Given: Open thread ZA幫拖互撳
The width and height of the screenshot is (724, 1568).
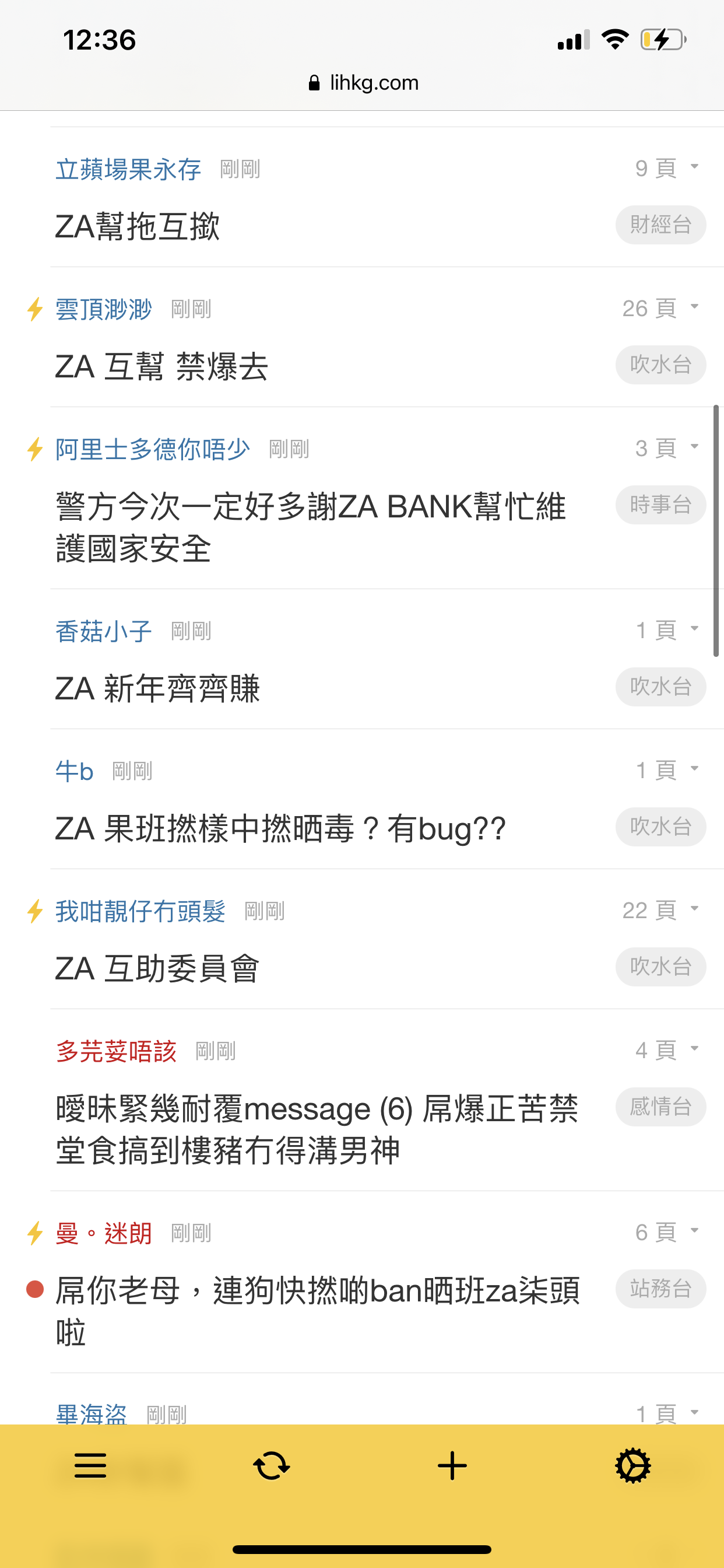Looking at the screenshot, I should tap(138, 226).
